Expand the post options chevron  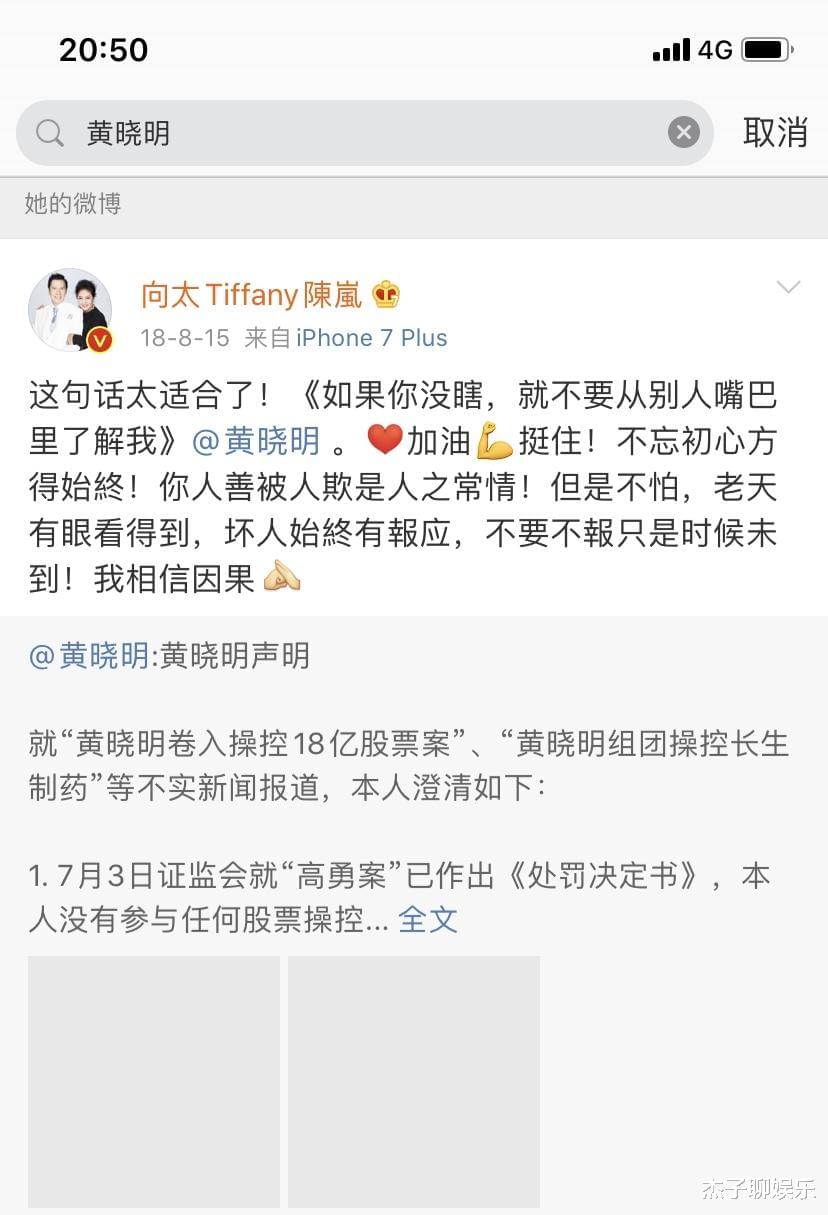coord(788,288)
